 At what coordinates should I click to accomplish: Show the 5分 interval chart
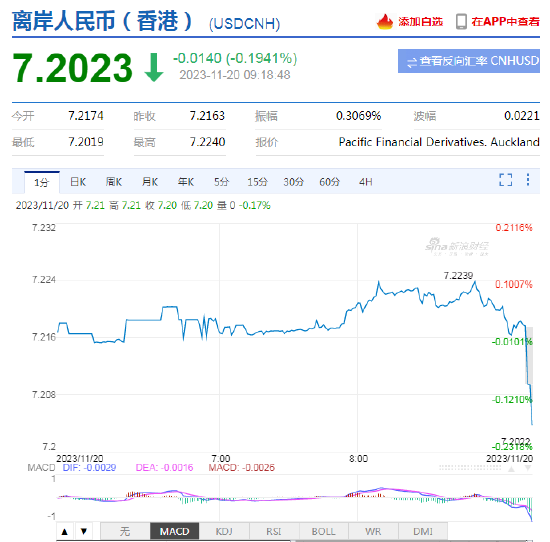pos(221,182)
